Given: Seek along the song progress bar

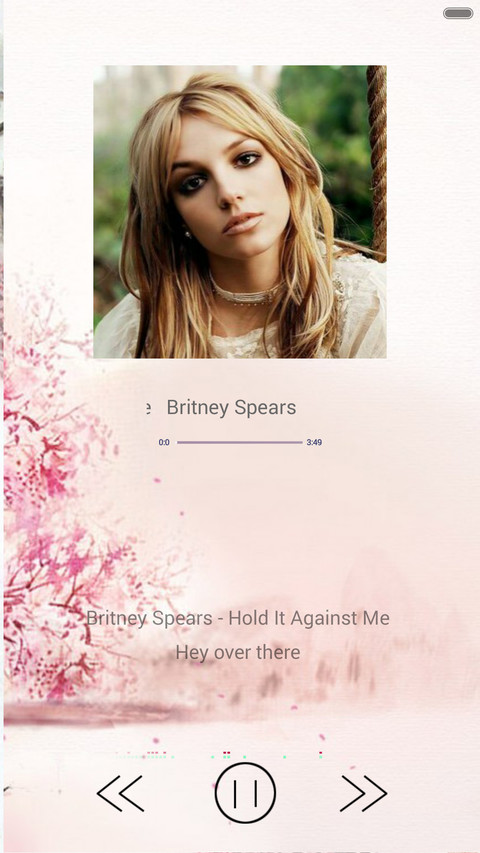Looking at the screenshot, I should tap(239, 442).
